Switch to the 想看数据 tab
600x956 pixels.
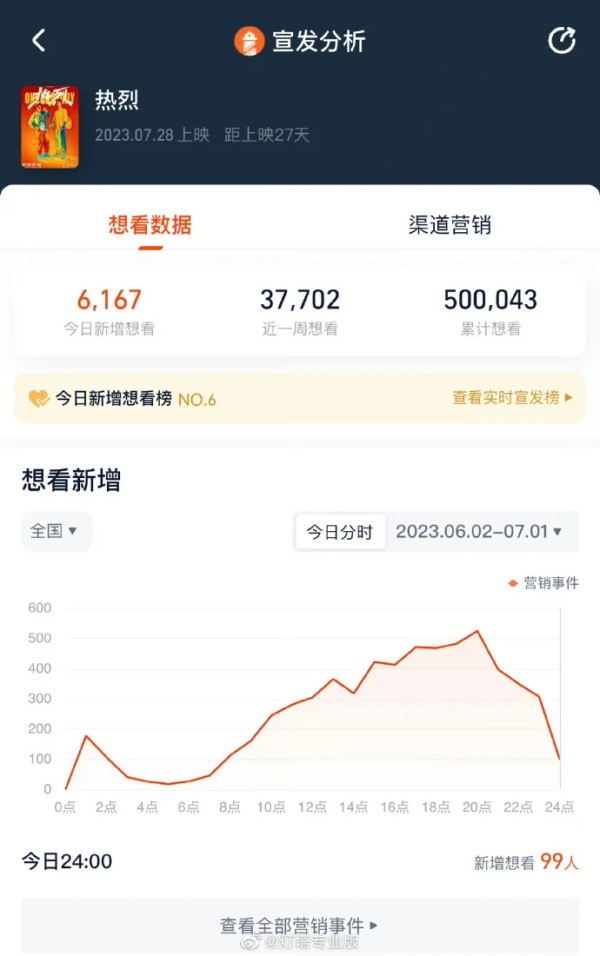click(x=150, y=224)
